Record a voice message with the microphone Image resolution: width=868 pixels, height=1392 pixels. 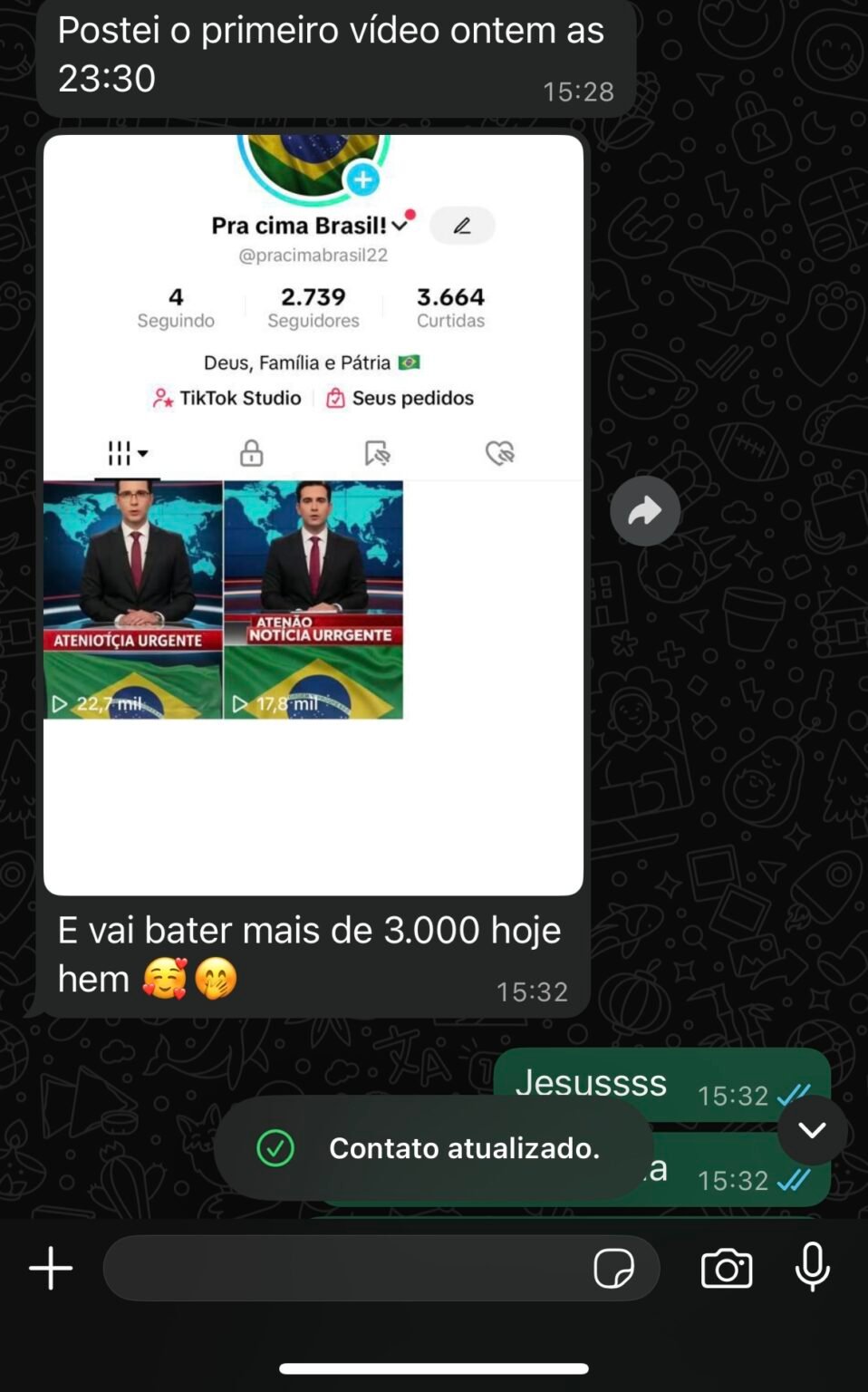812,1267
